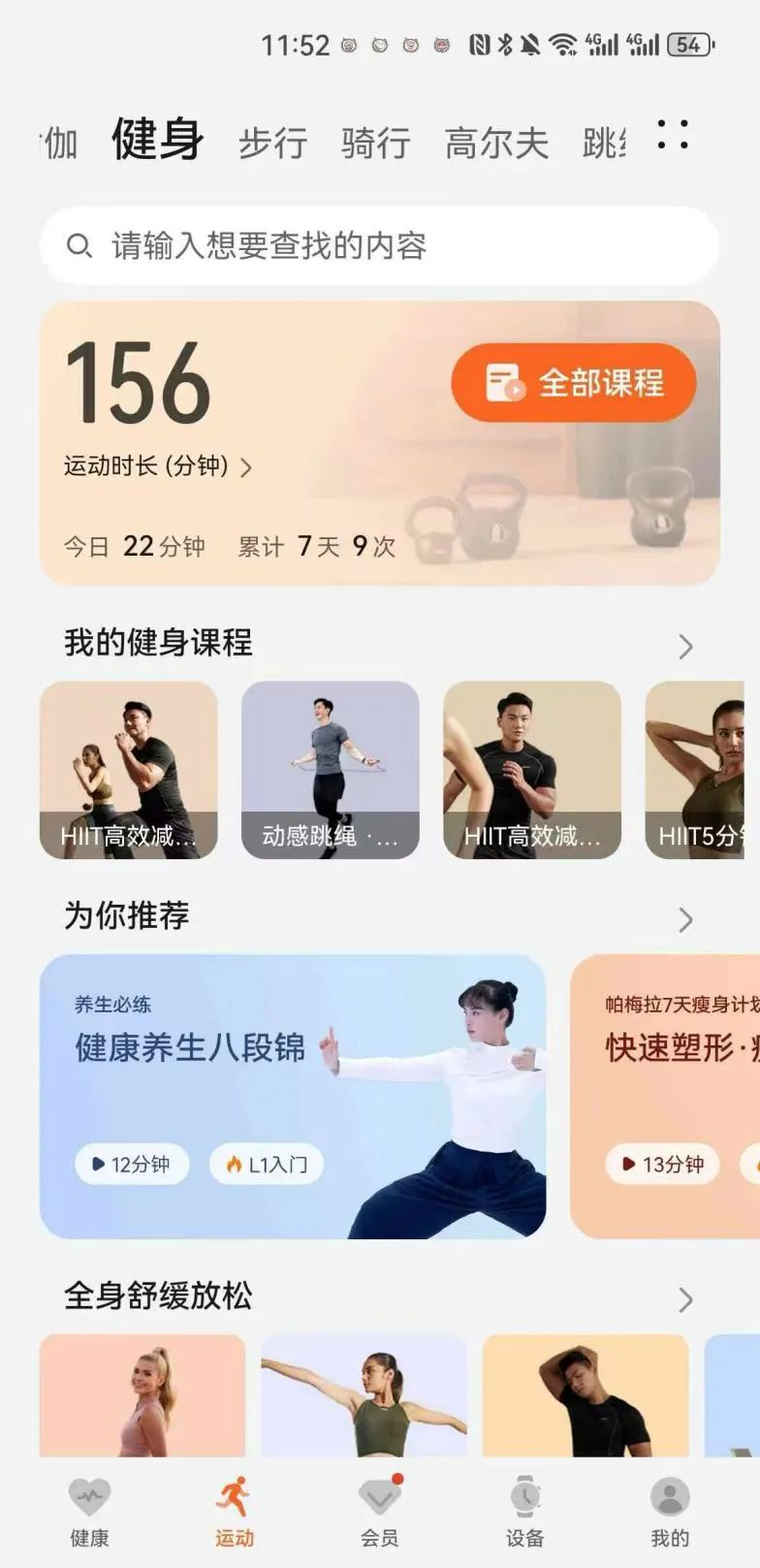Switch to the 步行 tab

[x=273, y=144]
